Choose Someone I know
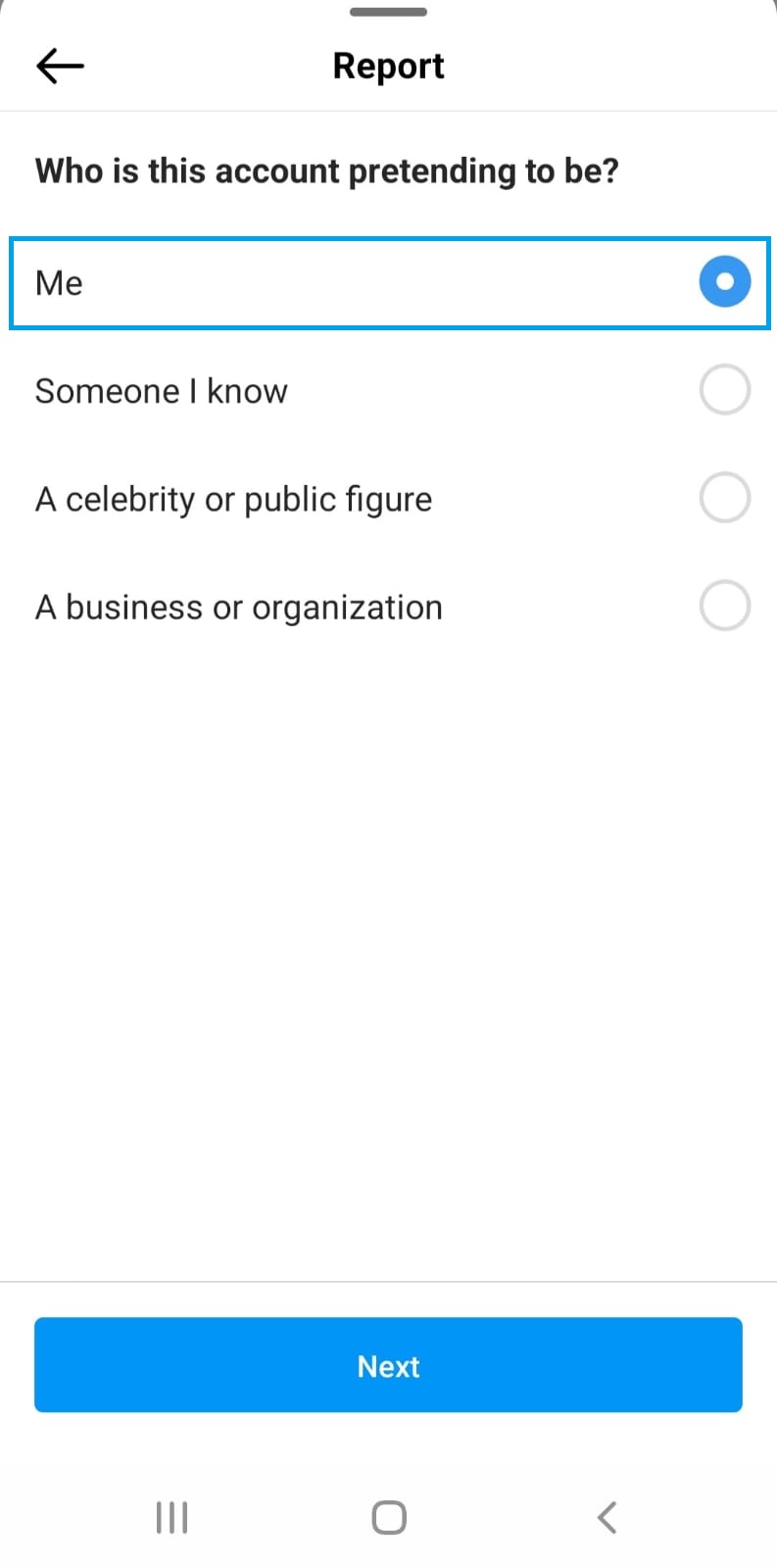Viewport: 777px width, 1568px height. coord(724,390)
